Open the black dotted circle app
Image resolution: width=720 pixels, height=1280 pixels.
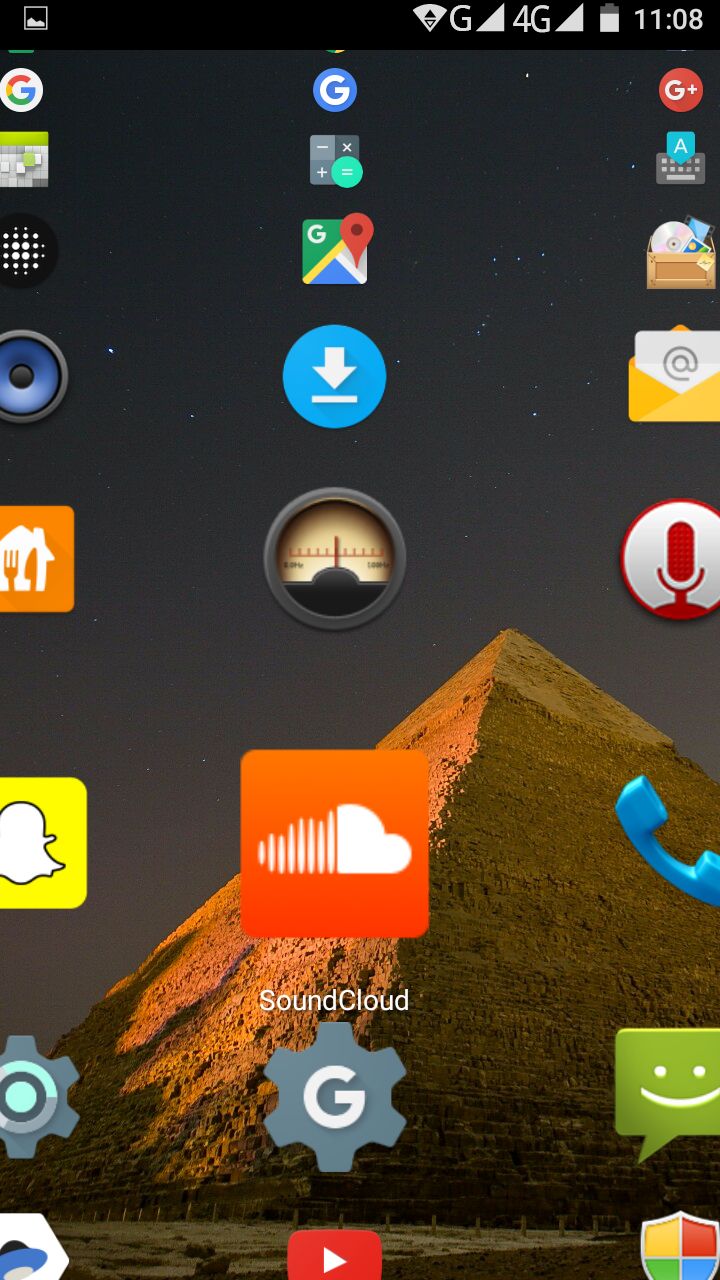coord(24,249)
